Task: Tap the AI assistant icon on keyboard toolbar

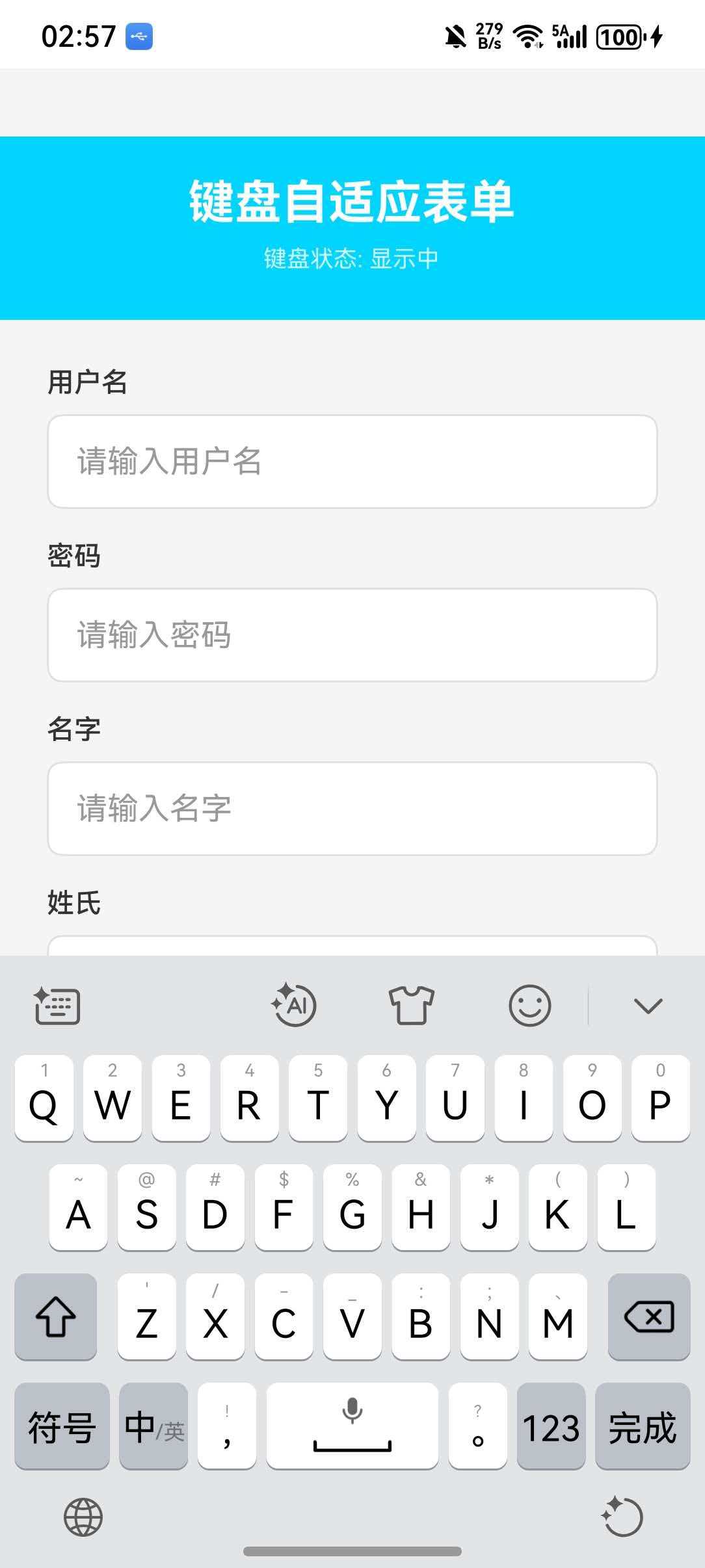Action: (293, 1005)
